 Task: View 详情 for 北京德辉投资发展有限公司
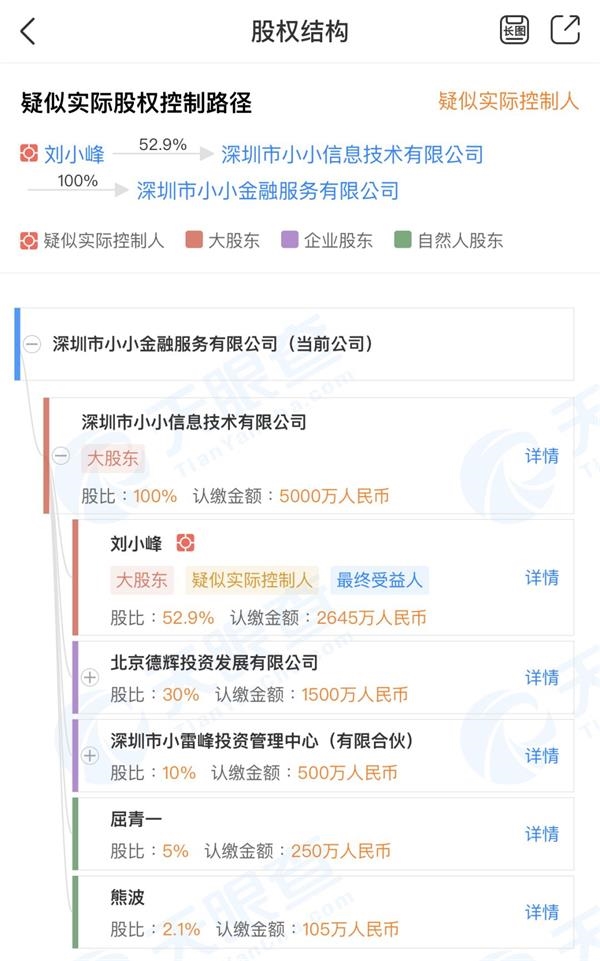click(542, 677)
